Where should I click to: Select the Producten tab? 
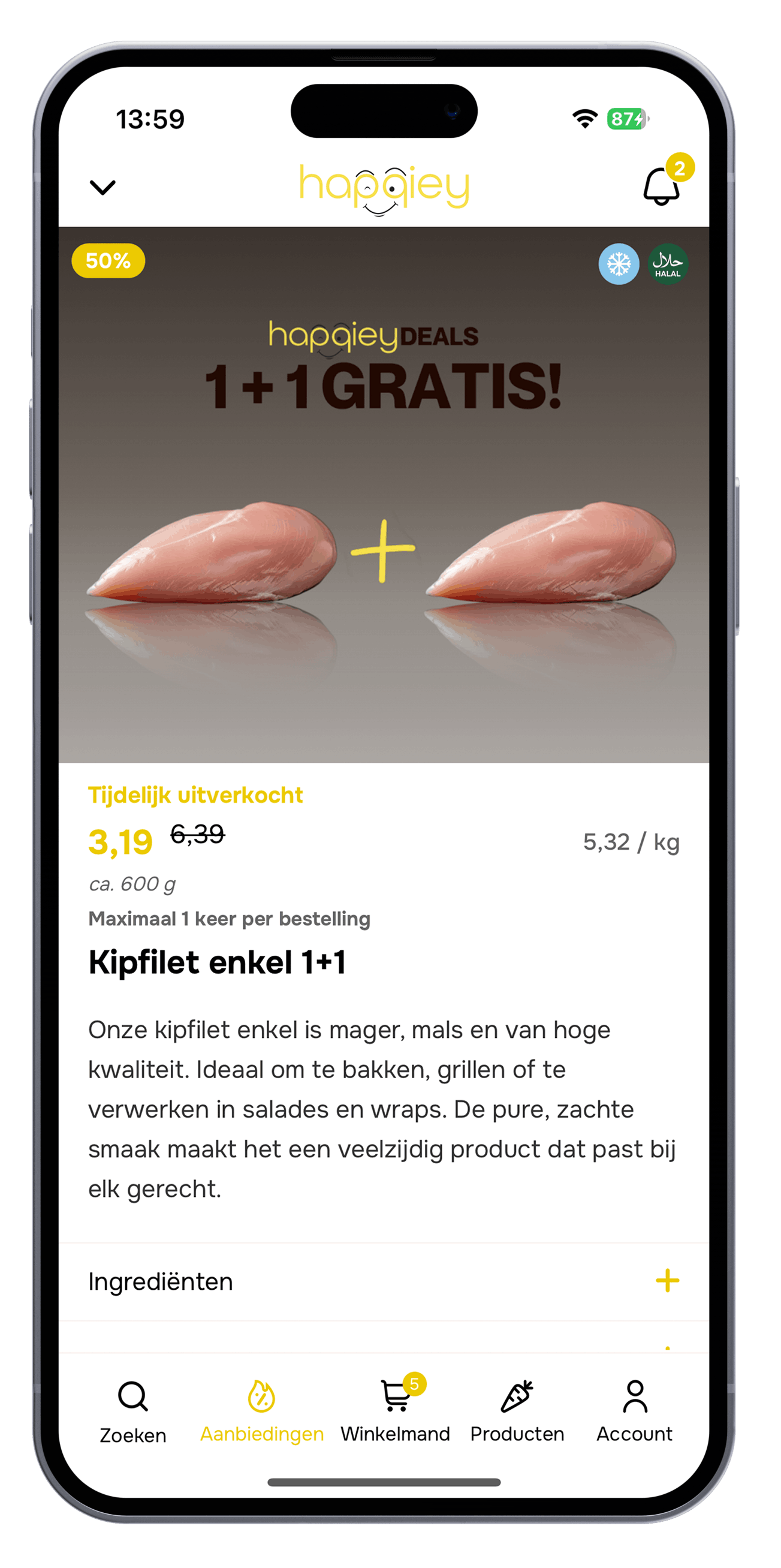click(x=517, y=1412)
